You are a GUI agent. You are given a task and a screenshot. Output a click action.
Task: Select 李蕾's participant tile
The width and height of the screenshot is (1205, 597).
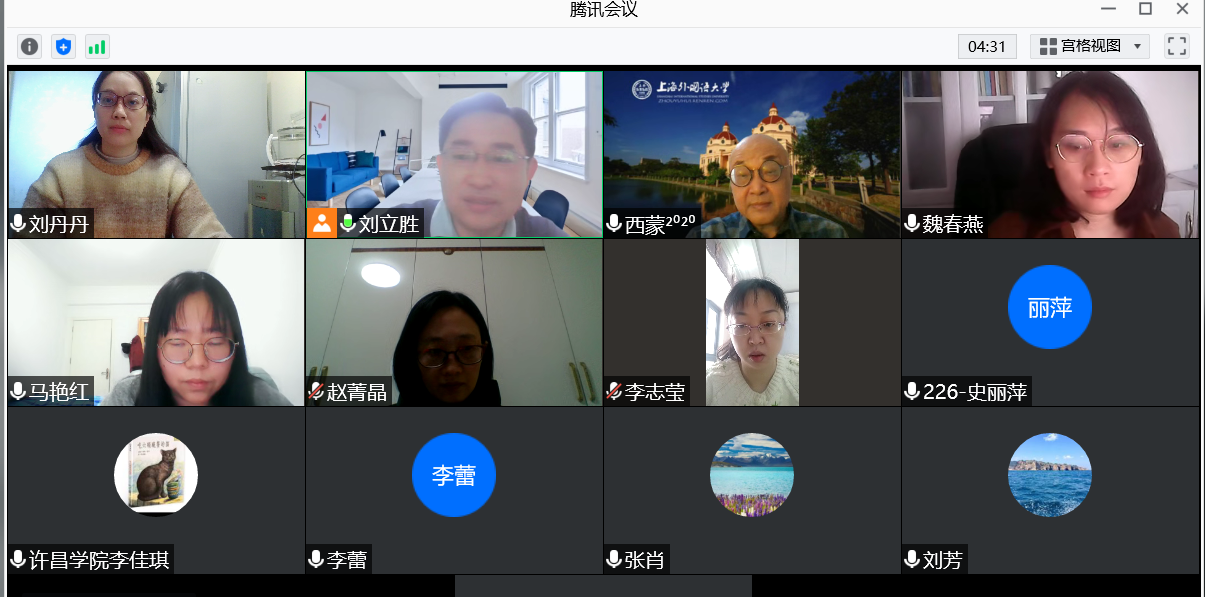click(454, 490)
